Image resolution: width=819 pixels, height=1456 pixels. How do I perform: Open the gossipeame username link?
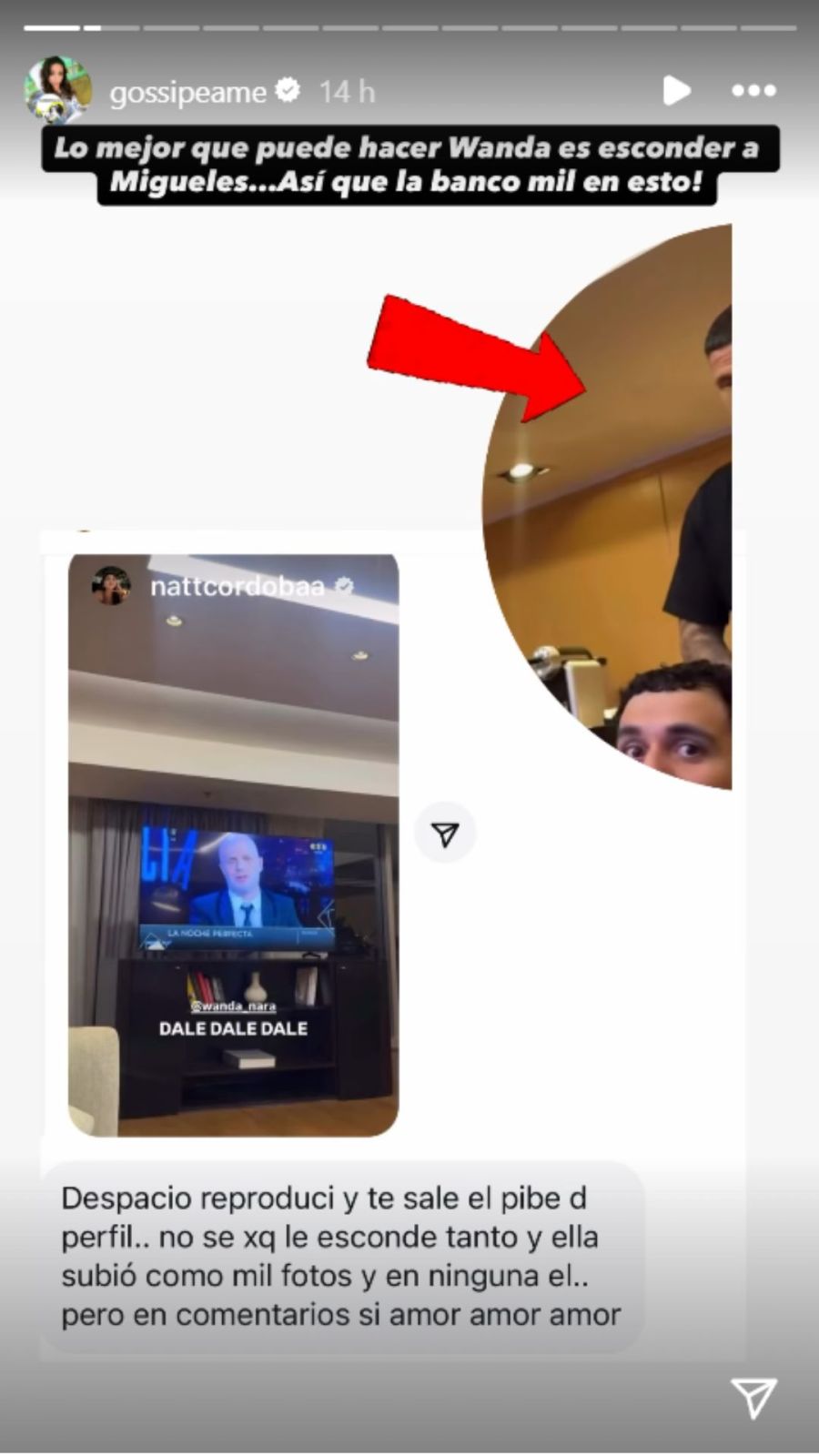pos(187,92)
